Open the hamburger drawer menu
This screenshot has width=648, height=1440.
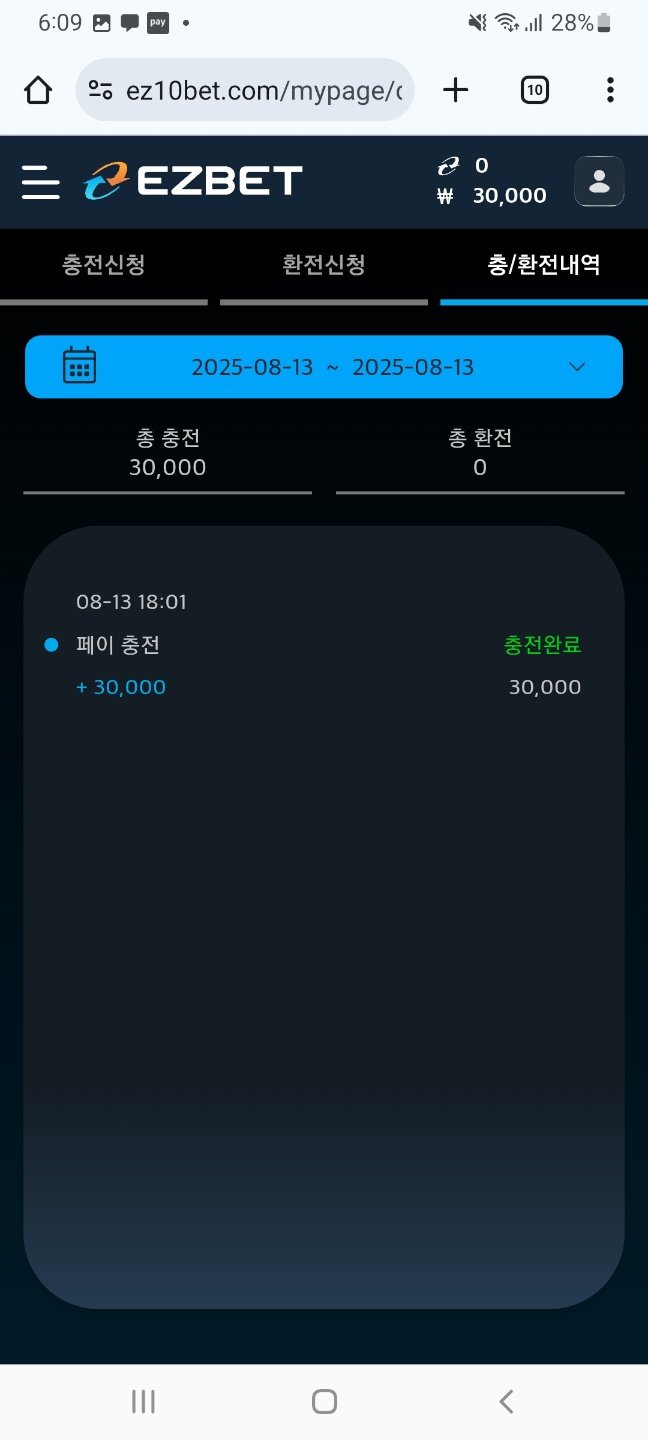(40, 182)
